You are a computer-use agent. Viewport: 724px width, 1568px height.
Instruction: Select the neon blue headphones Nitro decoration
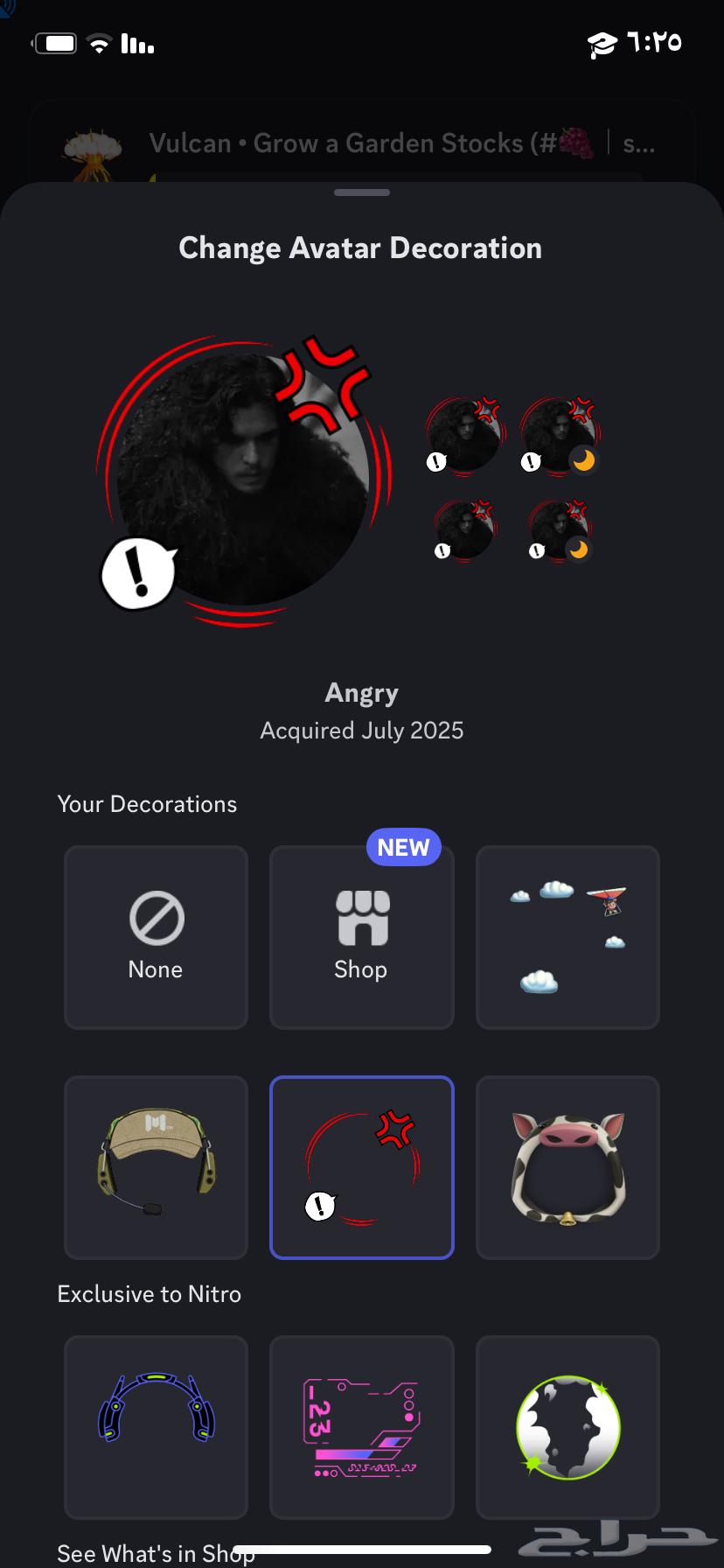(155, 1426)
